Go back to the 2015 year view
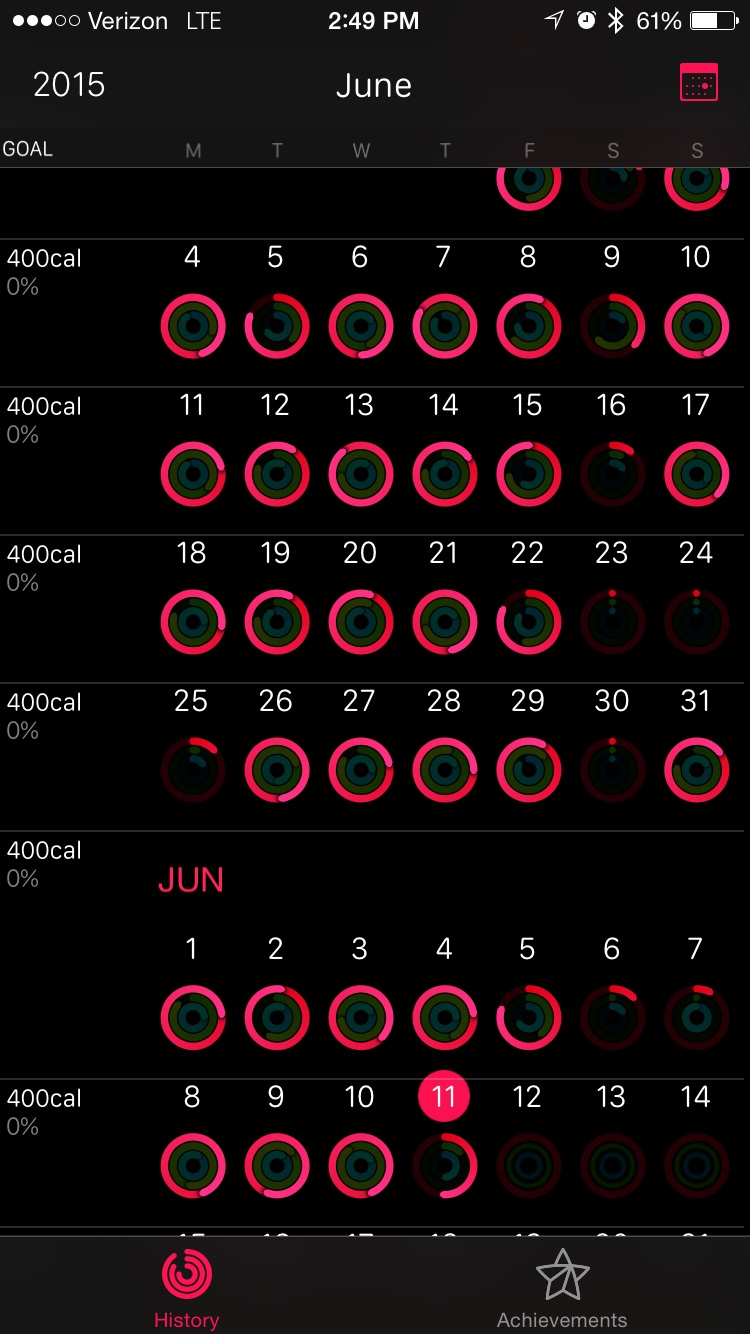Image resolution: width=750 pixels, height=1334 pixels. coord(68,85)
